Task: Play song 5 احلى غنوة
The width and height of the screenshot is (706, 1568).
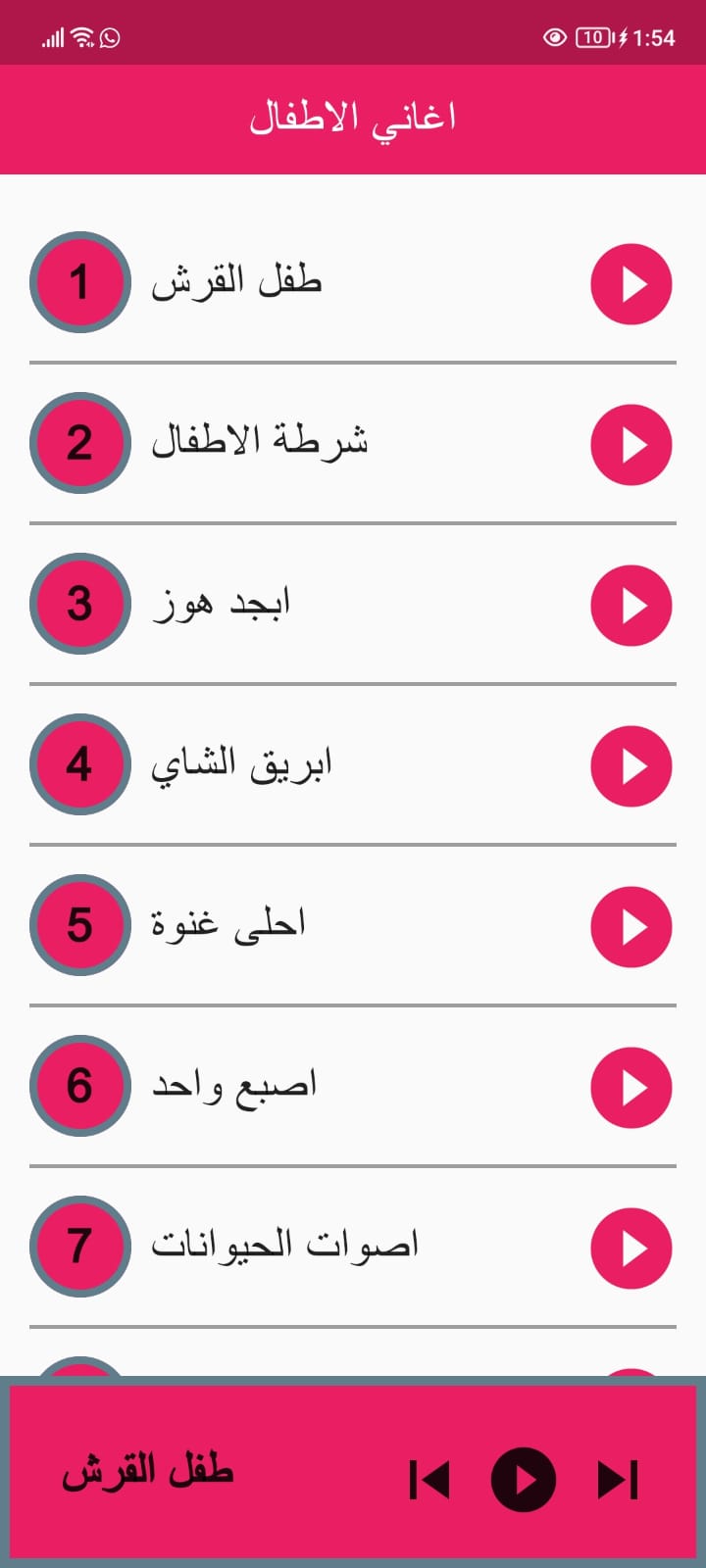Action: point(631,926)
